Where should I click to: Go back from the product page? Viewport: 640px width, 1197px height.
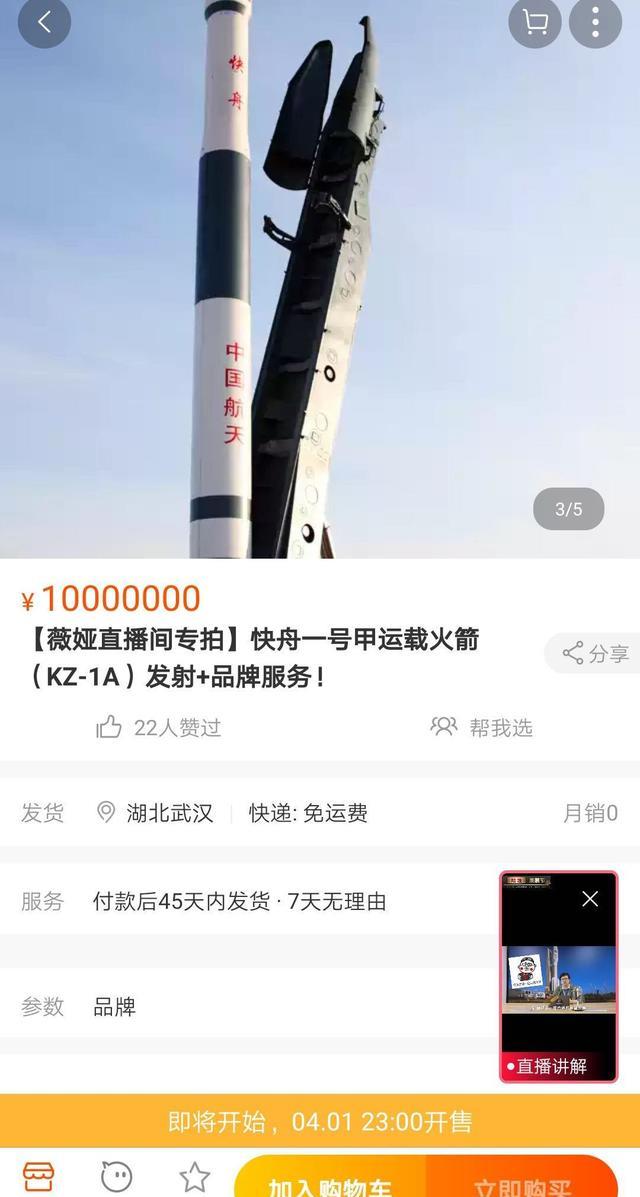44,23
